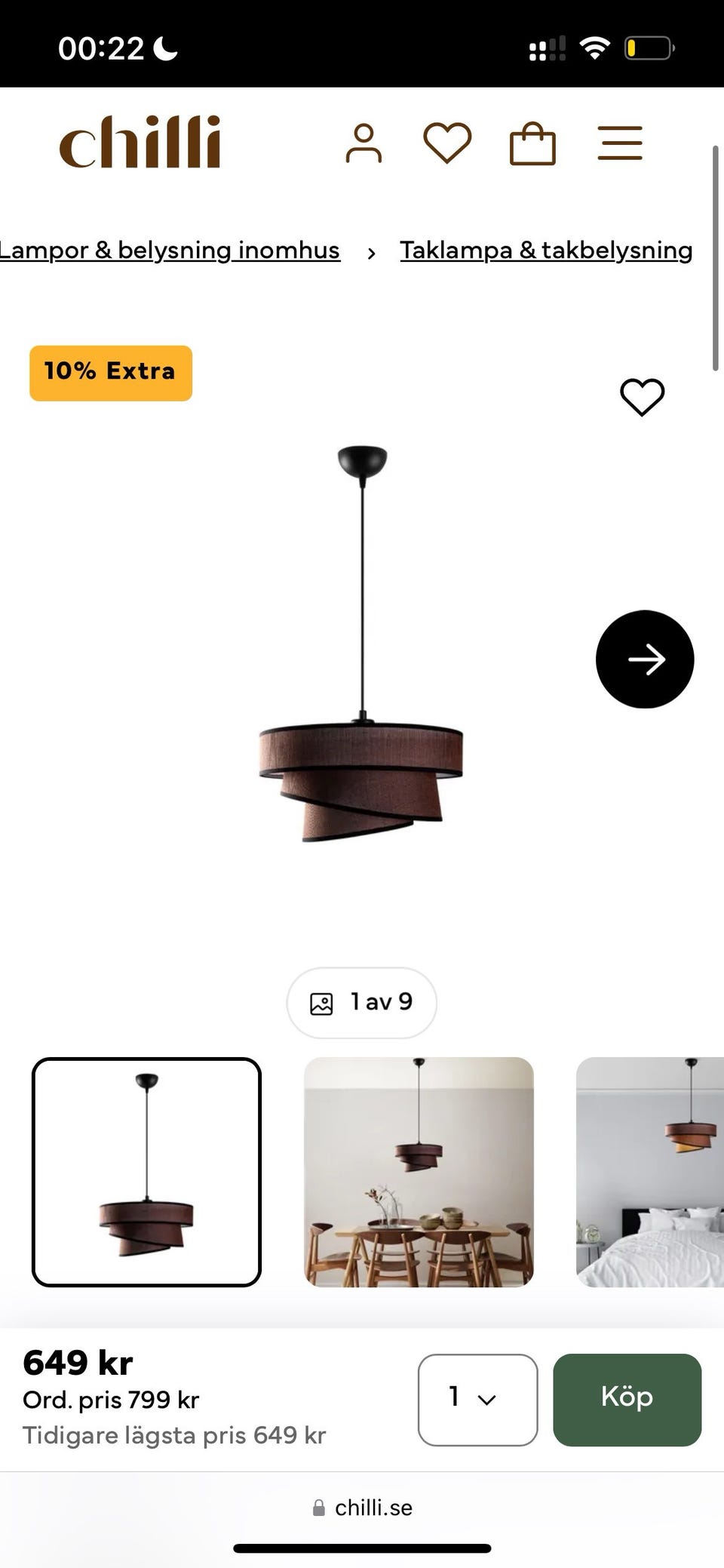Go to the chilli homepage logo
This screenshot has height=1568, width=724.
tap(140, 142)
